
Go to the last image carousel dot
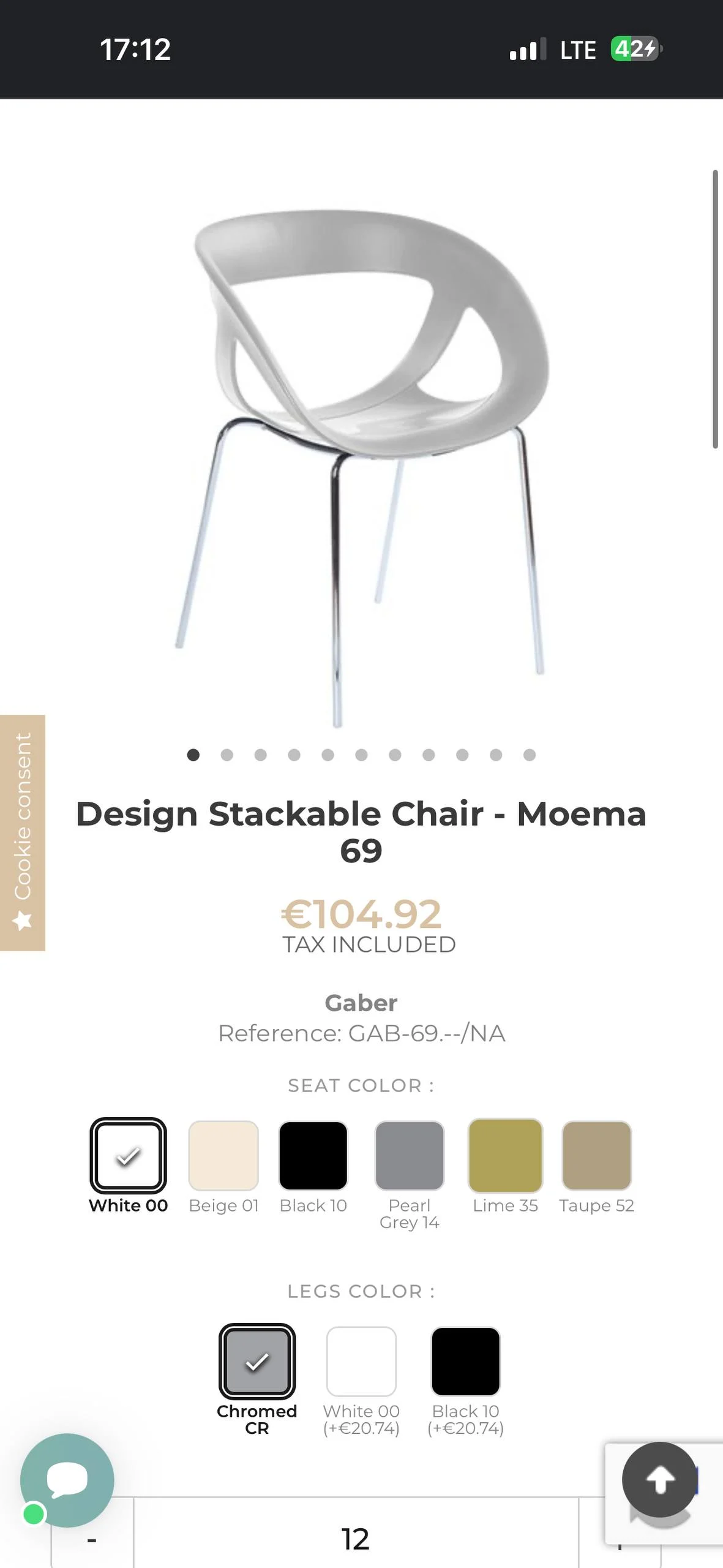[x=530, y=755]
